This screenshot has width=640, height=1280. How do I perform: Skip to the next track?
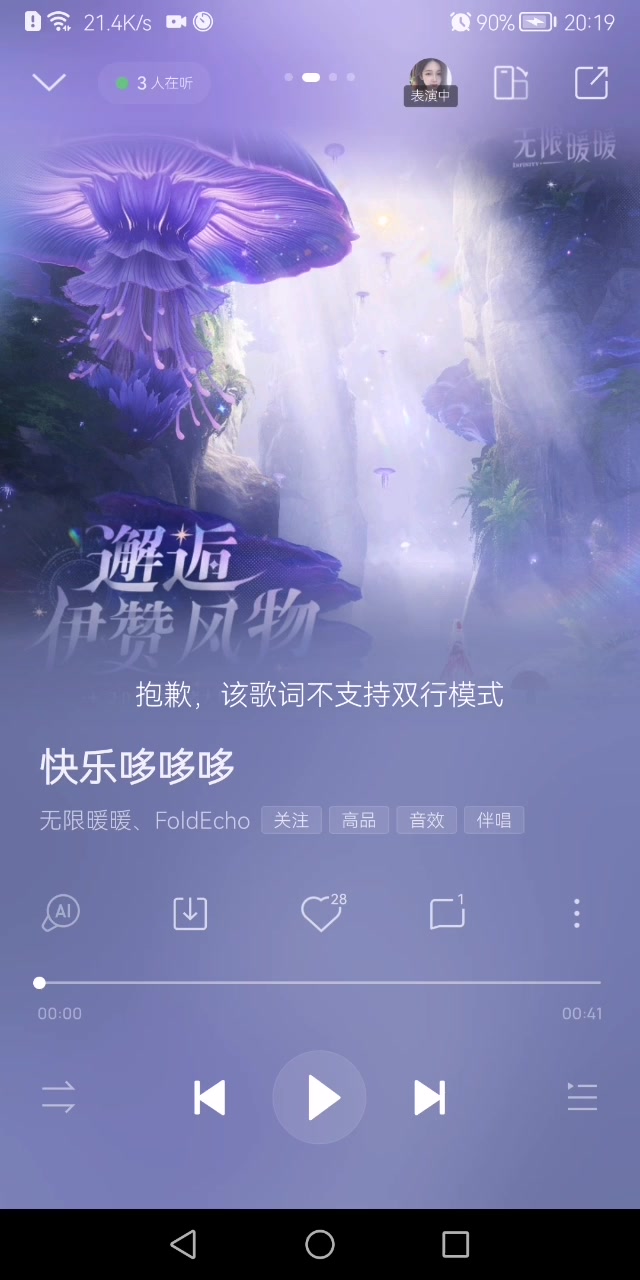coord(430,1098)
